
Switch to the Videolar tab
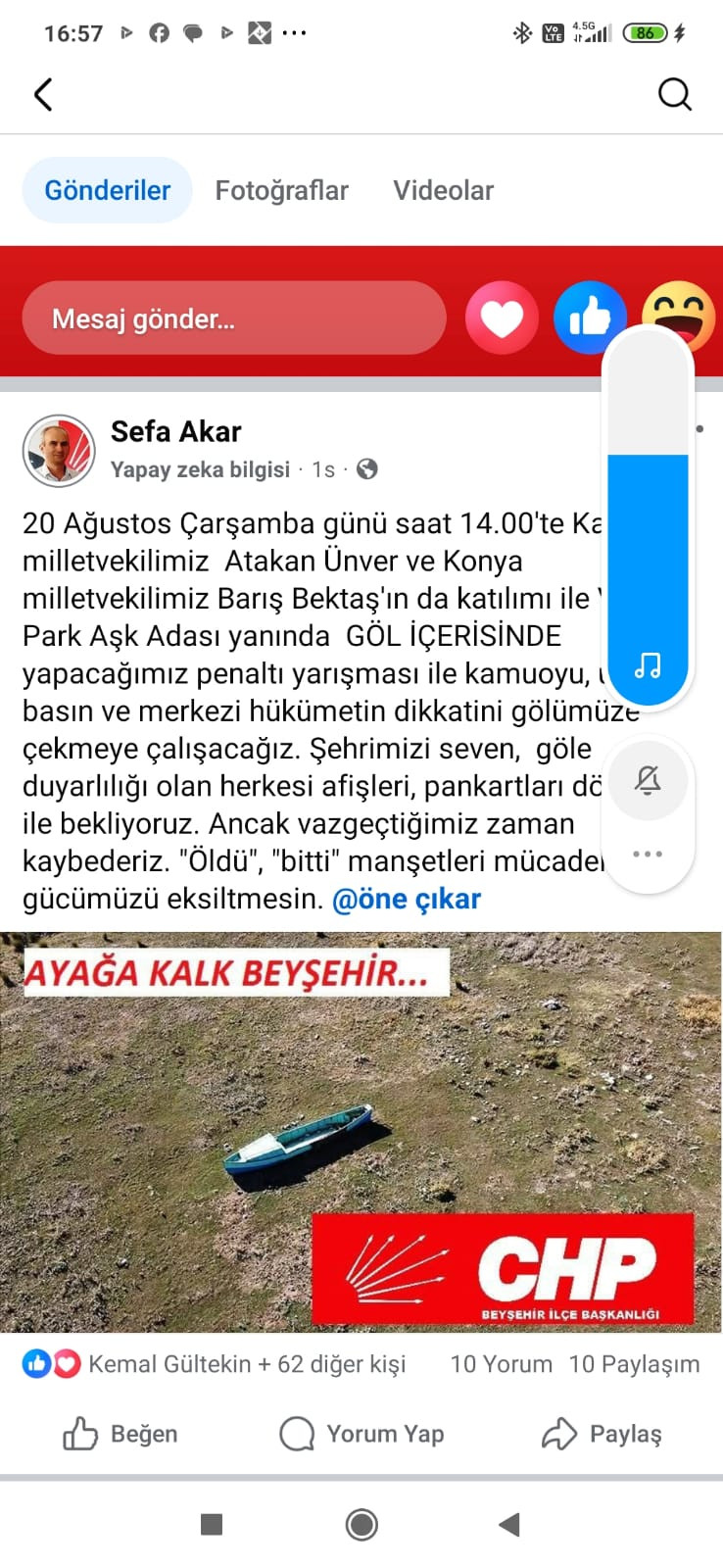coord(443,190)
